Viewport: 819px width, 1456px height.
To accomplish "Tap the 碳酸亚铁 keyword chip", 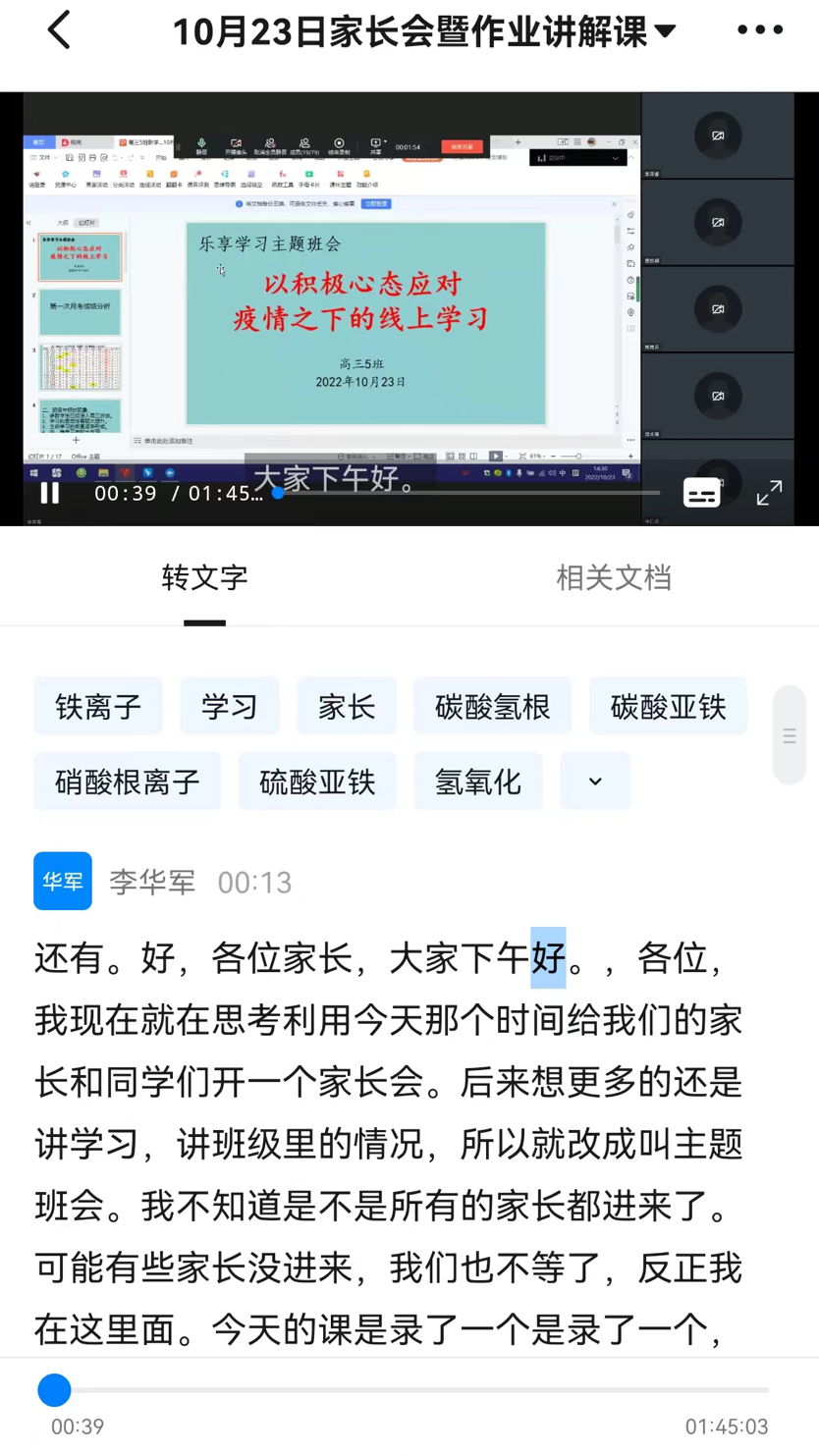I will coord(669,707).
